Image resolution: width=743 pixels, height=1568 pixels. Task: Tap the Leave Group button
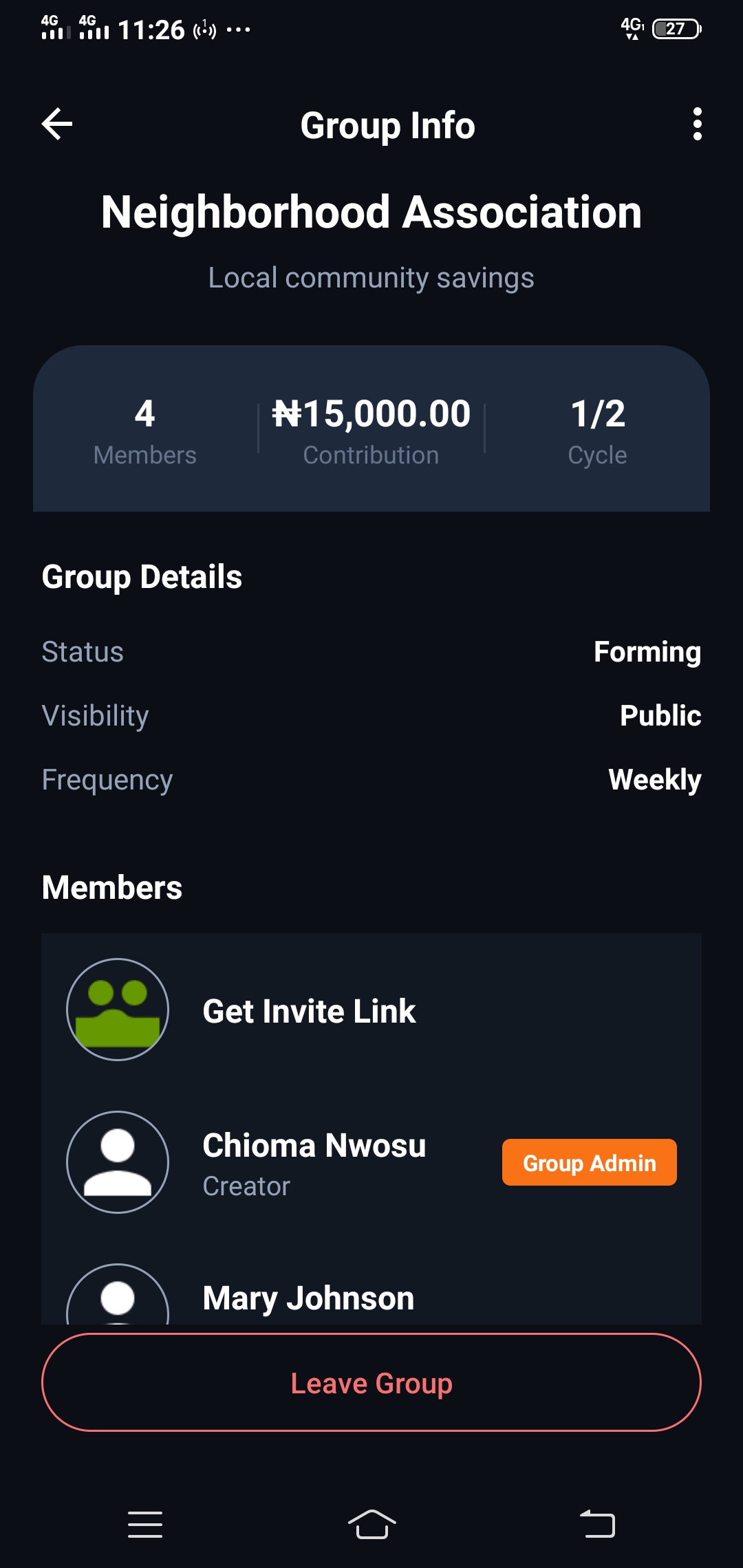tap(371, 1383)
